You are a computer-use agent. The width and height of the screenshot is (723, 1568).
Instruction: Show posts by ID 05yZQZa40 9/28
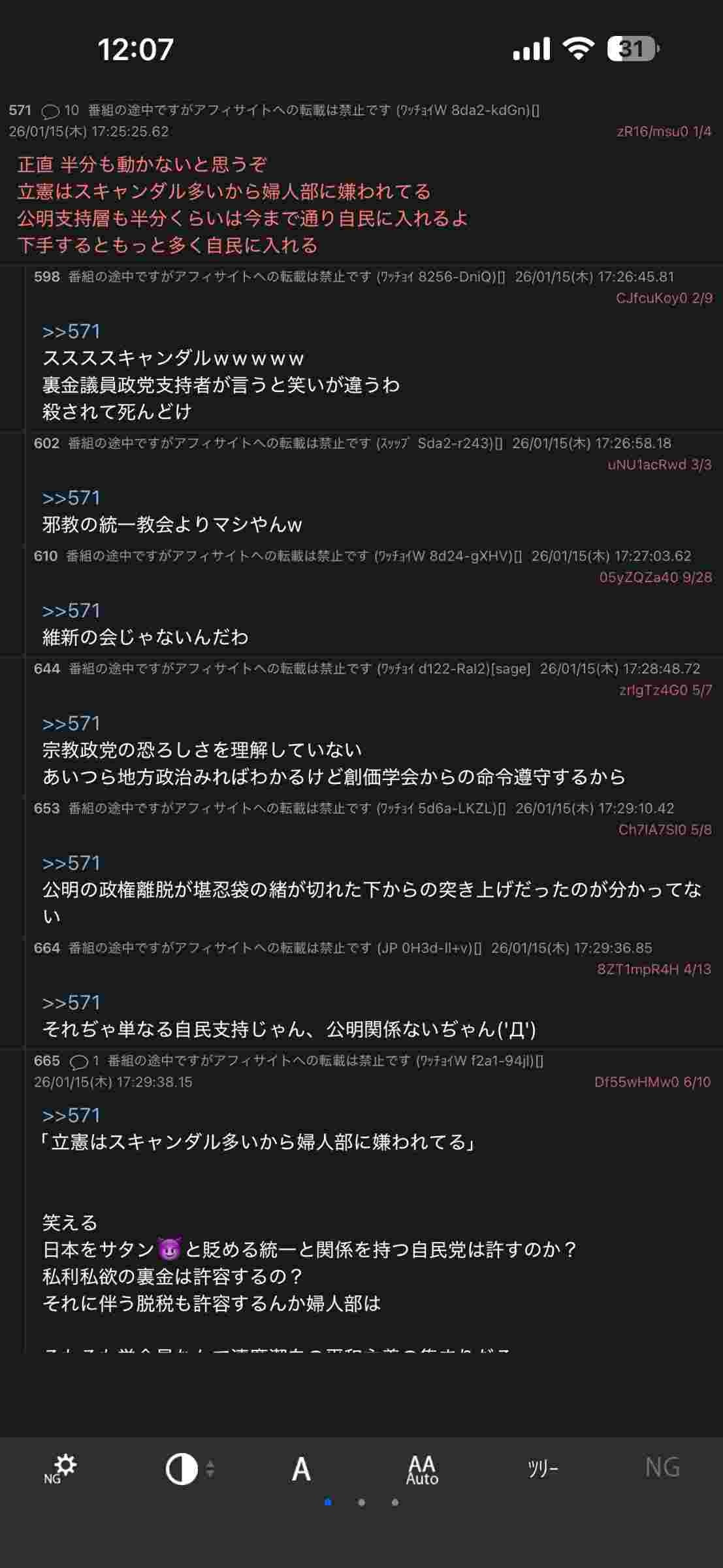coord(655,577)
